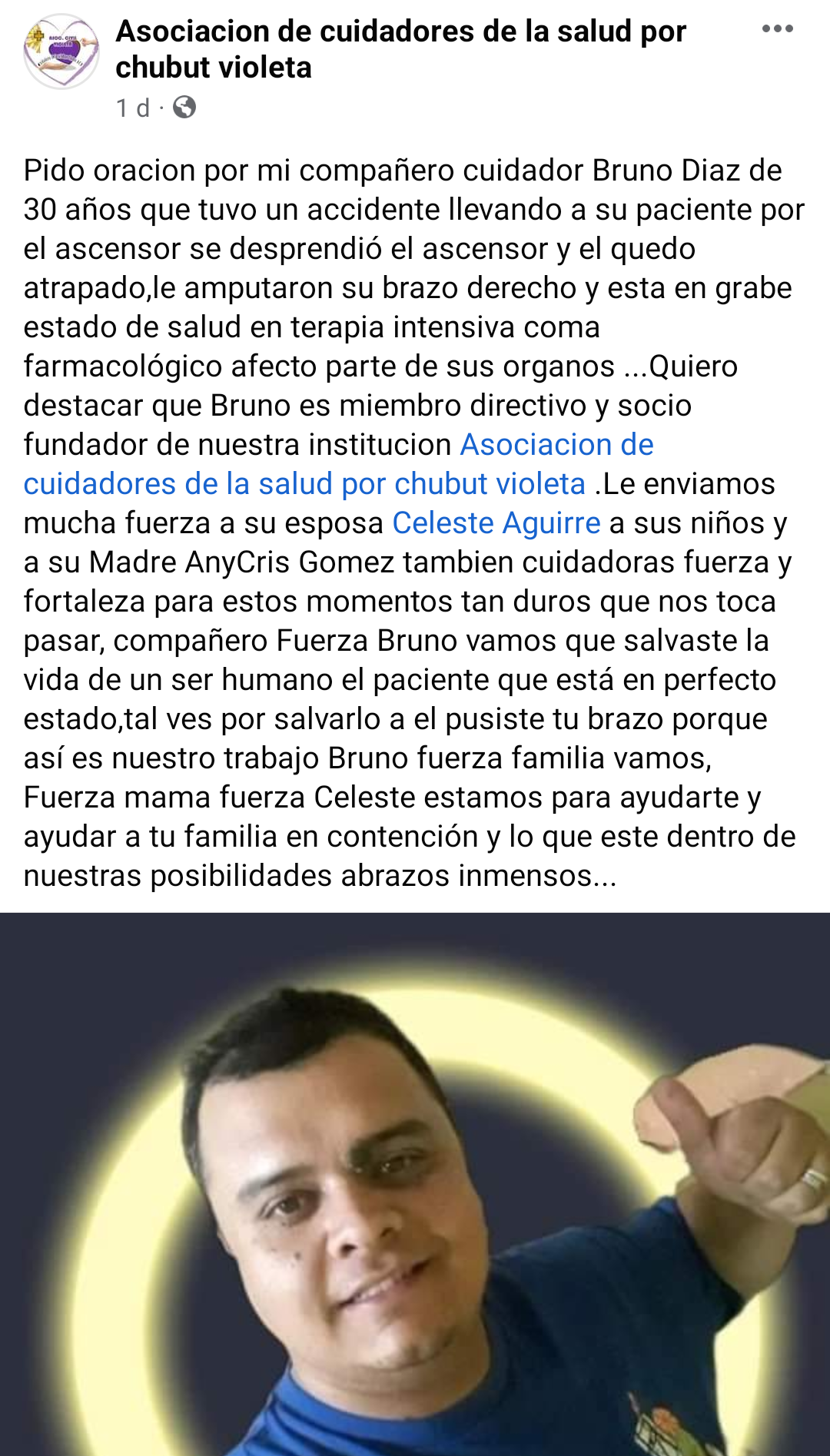
Task: View the attached photo full screen
Action: (415, 1184)
